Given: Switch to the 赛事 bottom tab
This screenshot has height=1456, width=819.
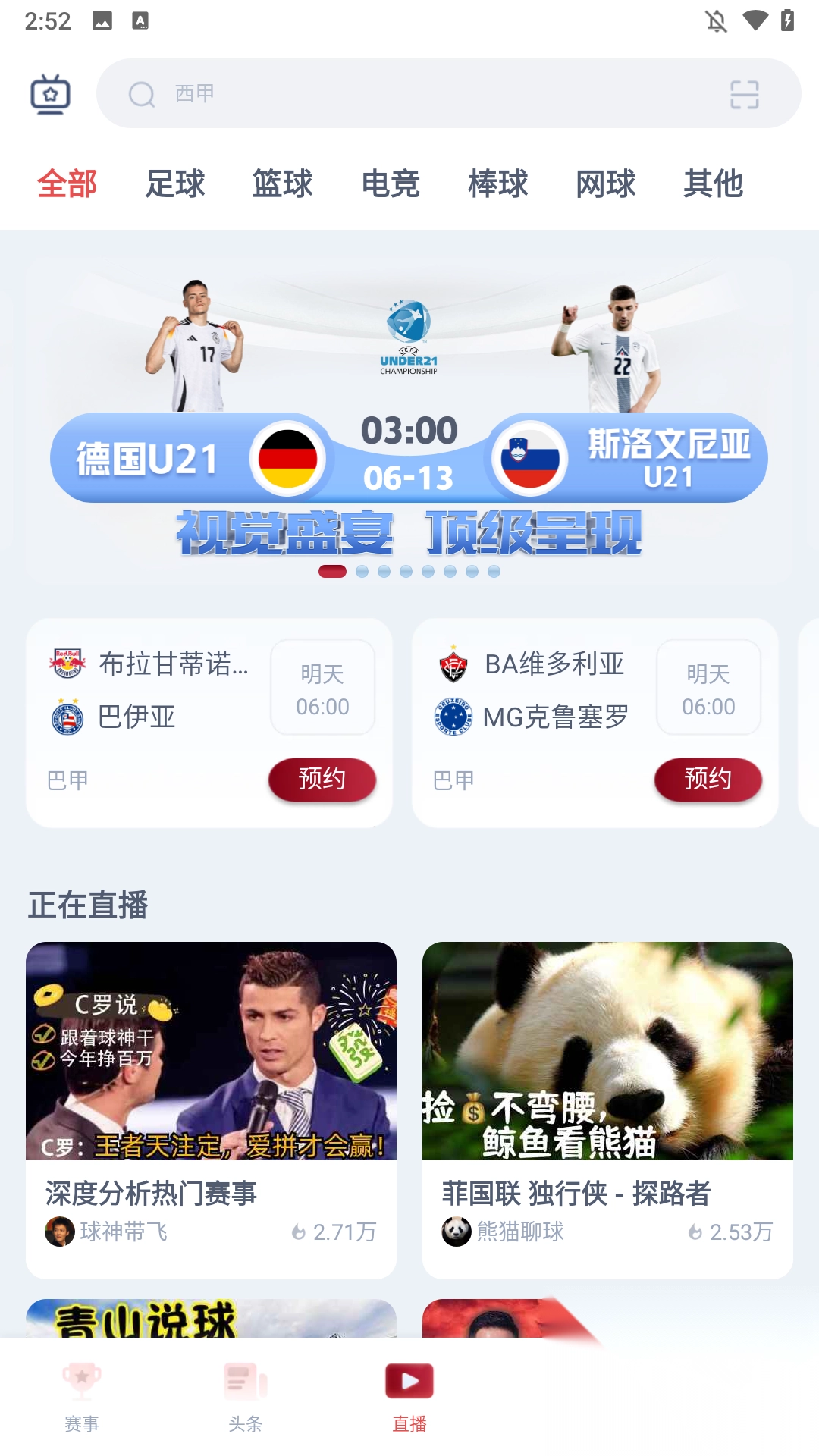Looking at the screenshot, I should pos(82,1395).
